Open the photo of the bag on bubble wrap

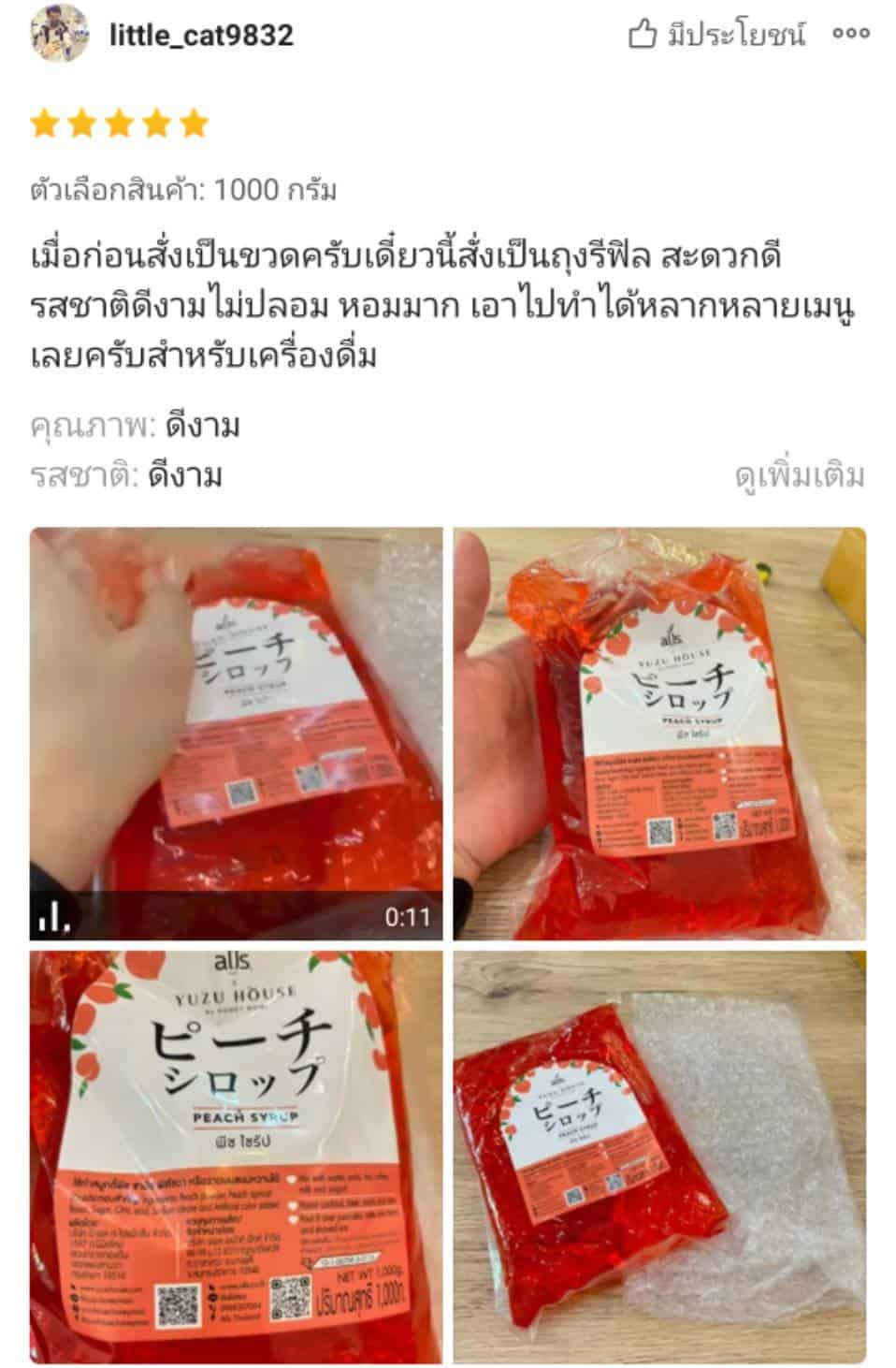tap(659, 1157)
